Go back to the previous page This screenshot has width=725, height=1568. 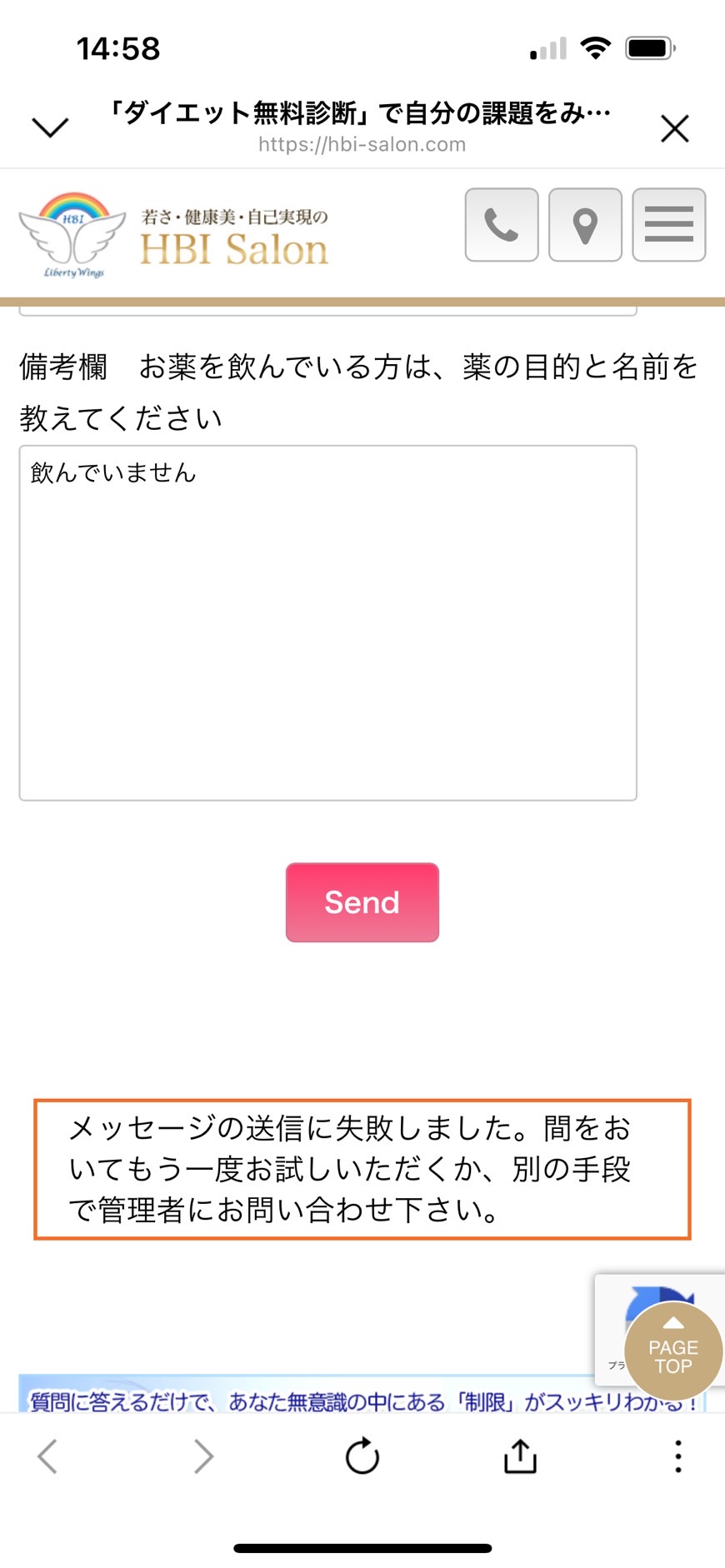pyautogui.click(x=47, y=1456)
